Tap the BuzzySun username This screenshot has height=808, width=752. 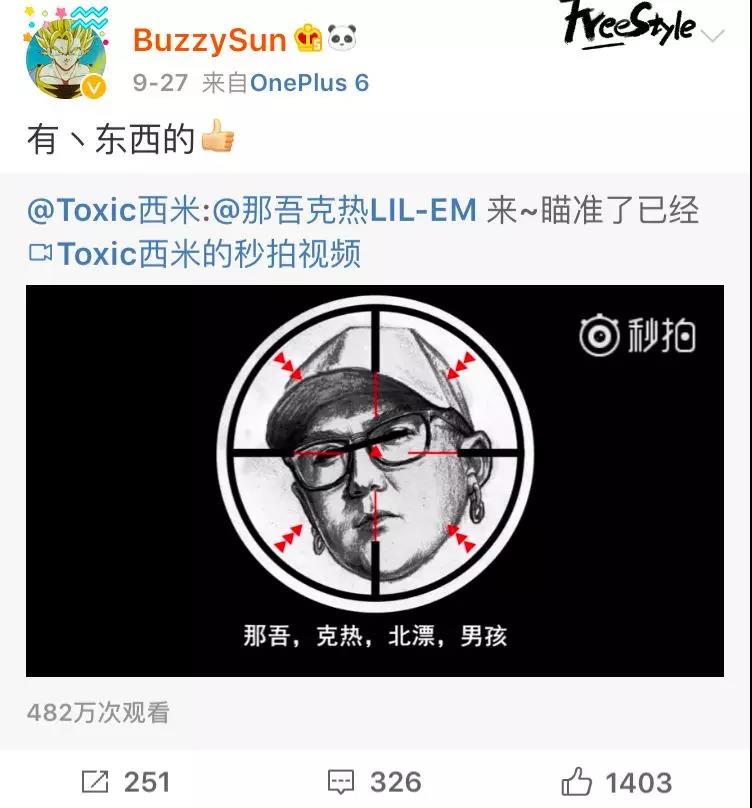[x=210, y=39]
